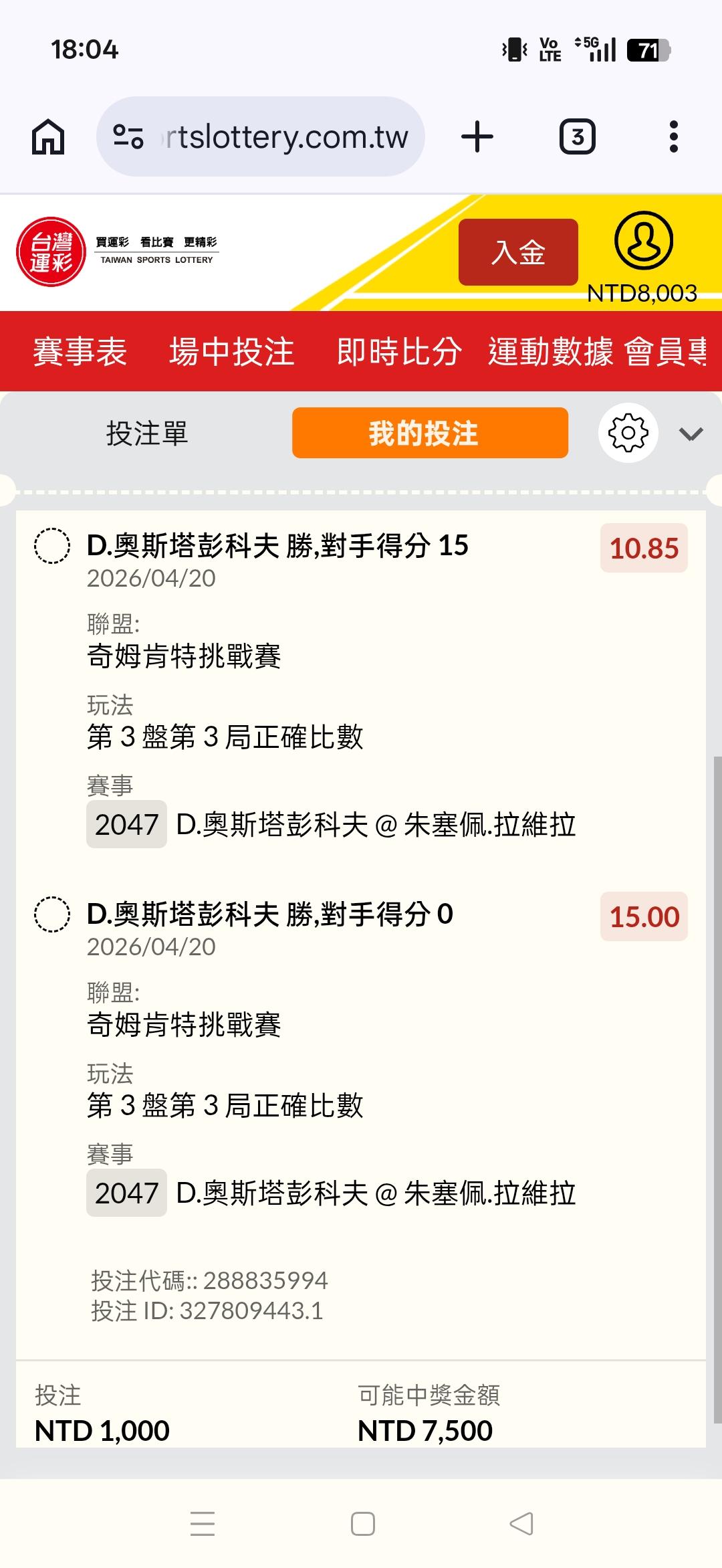This screenshot has width=722, height=1568.
Task: Tap the 入金 deposit button
Action: (x=518, y=252)
